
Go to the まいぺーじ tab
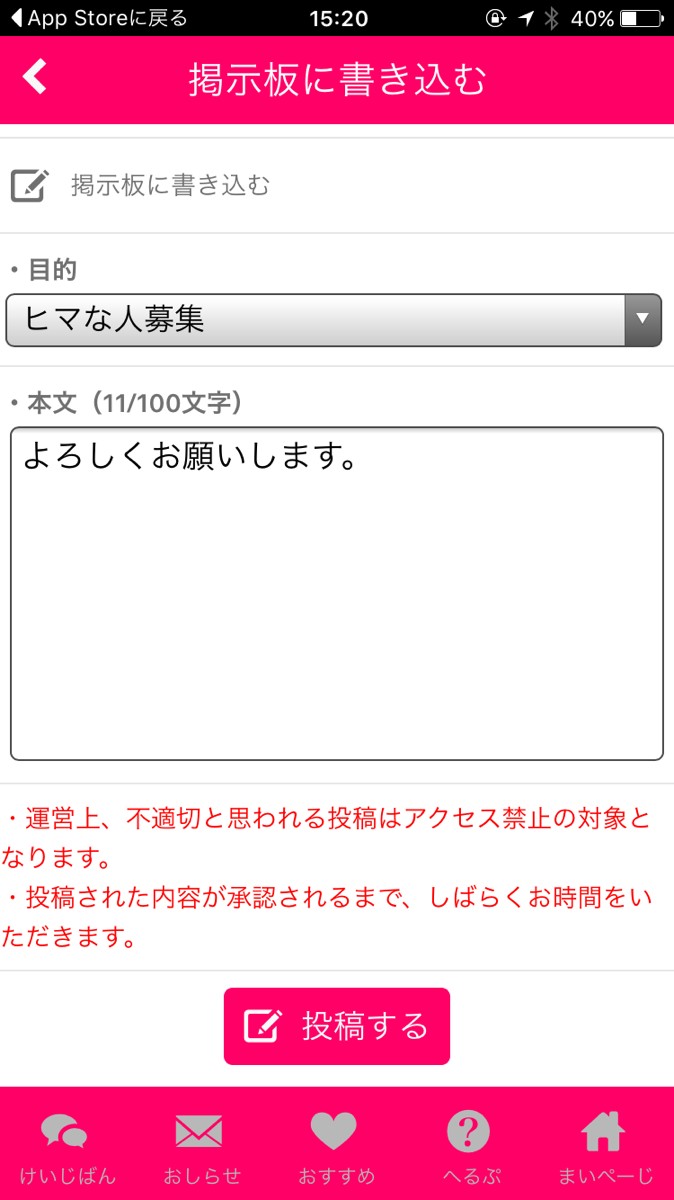[605, 1146]
